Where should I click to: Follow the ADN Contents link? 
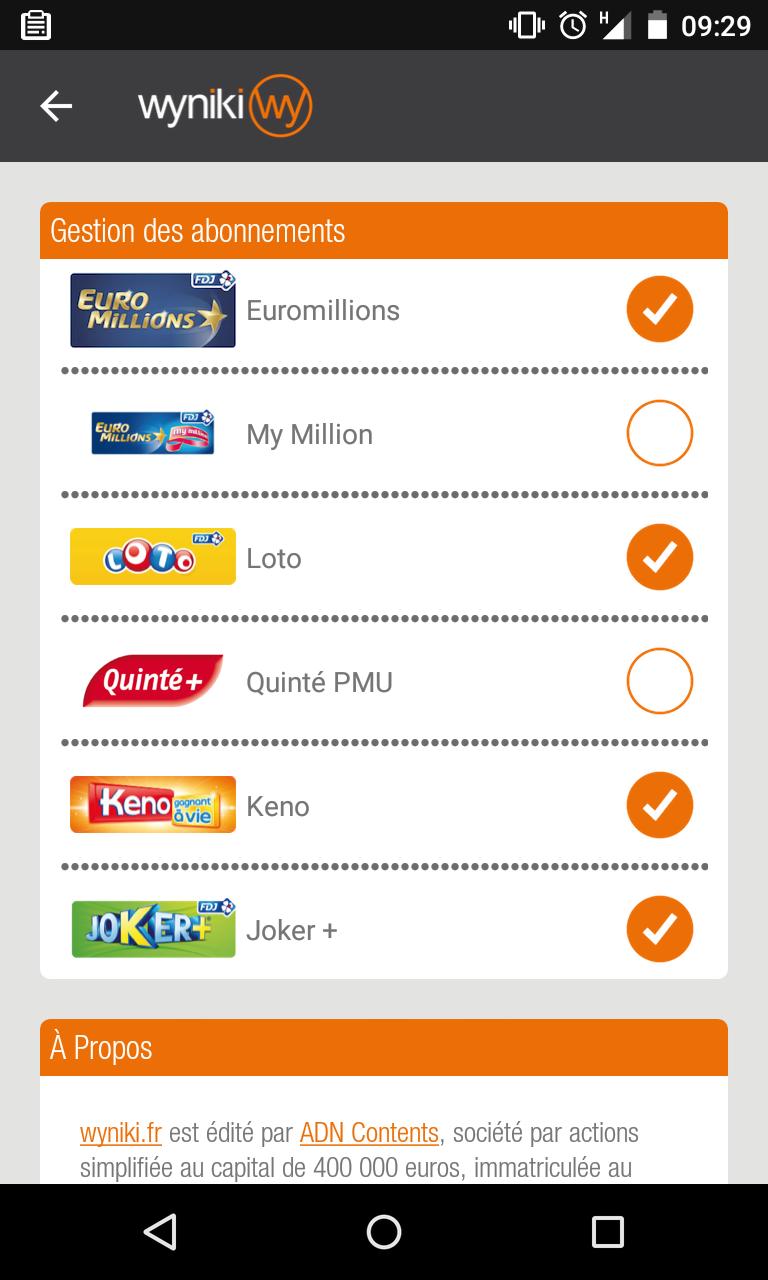click(x=369, y=1133)
